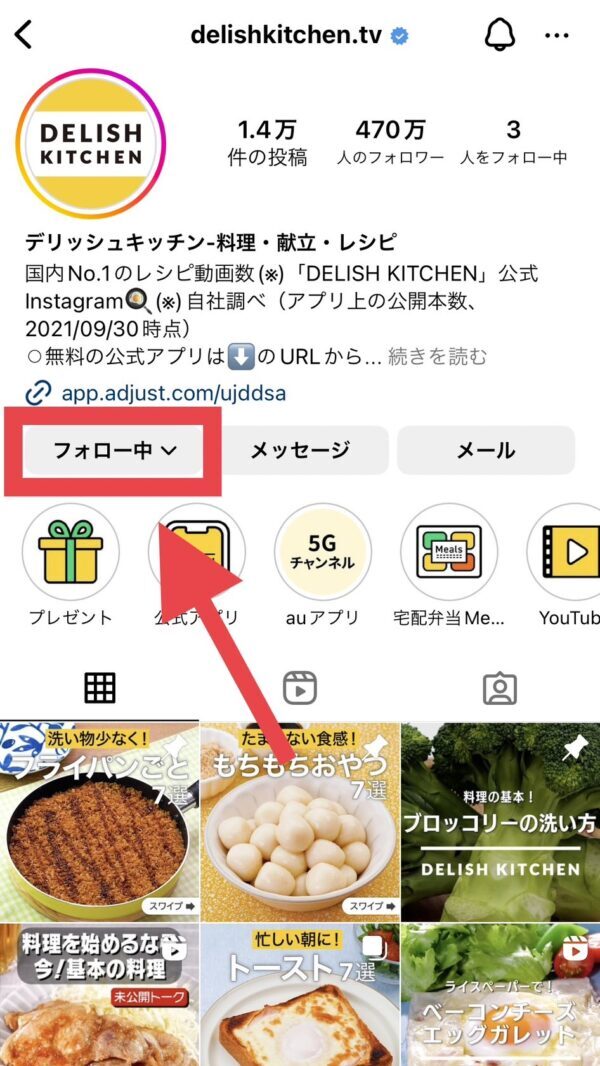Open the three-dot overflow menu

point(556,36)
